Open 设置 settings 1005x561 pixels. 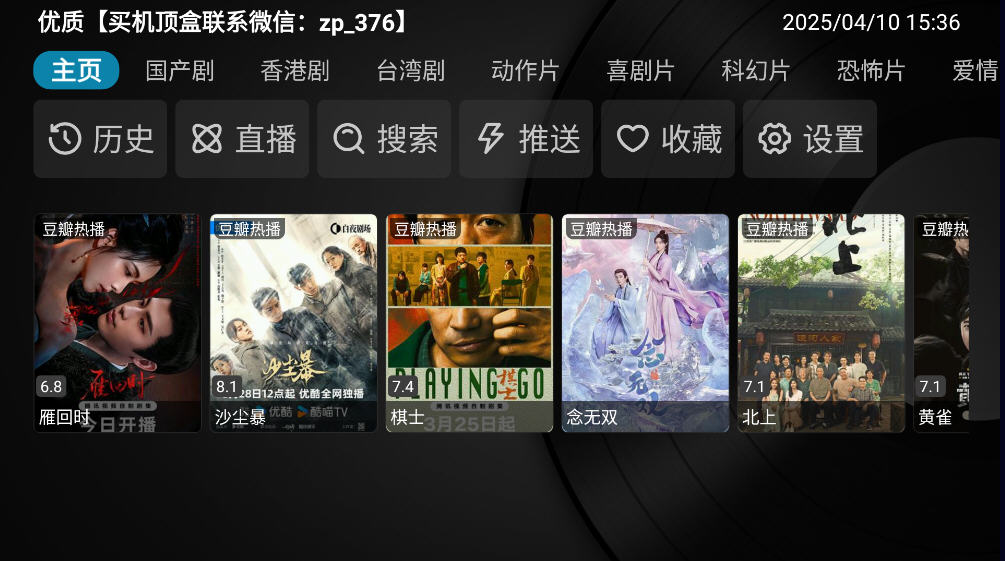(x=810, y=139)
